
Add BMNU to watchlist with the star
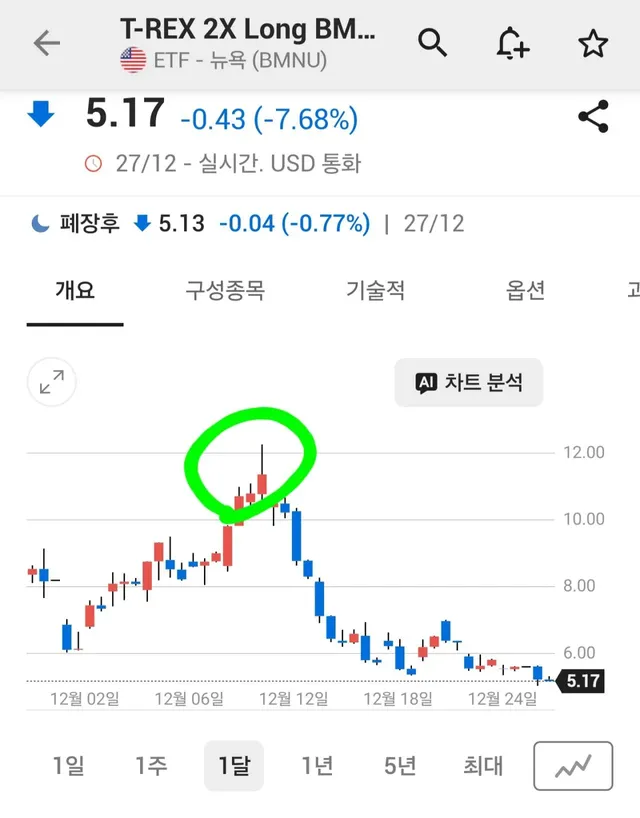pyautogui.click(x=593, y=43)
